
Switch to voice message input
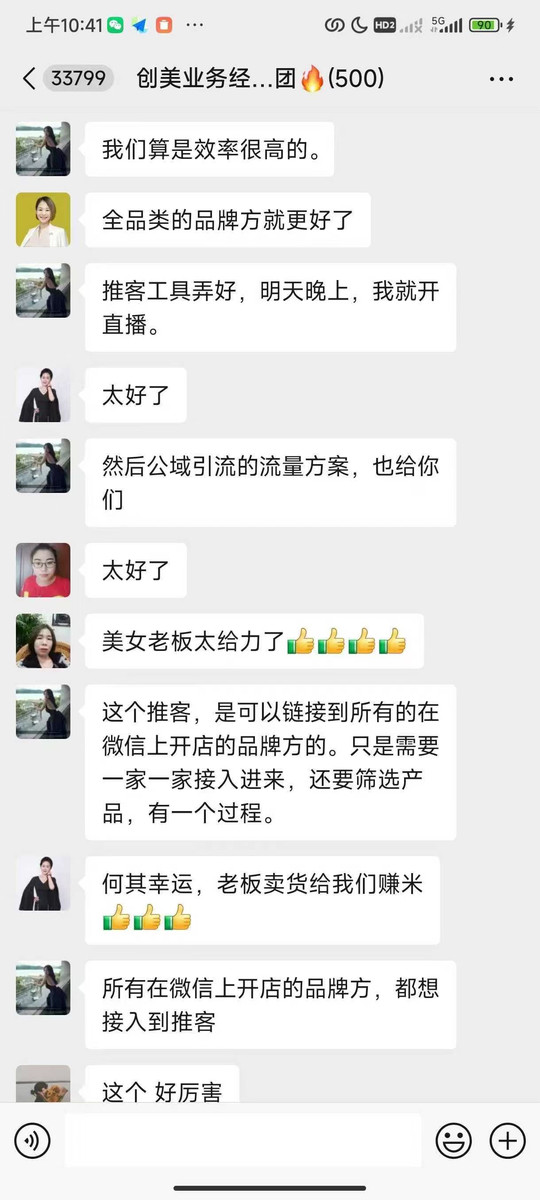click(x=32, y=1140)
